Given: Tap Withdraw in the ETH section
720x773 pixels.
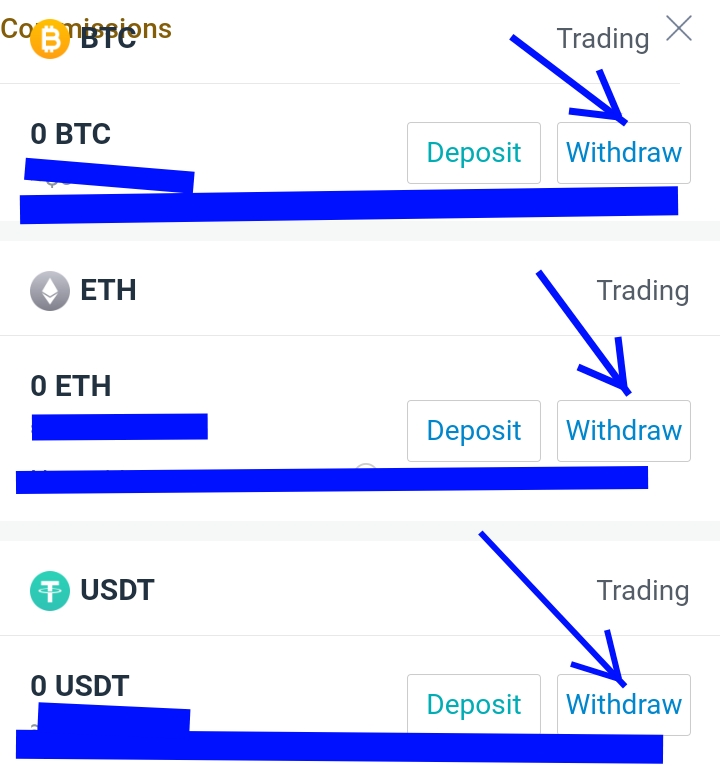Looking at the screenshot, I should pos(623,431).
